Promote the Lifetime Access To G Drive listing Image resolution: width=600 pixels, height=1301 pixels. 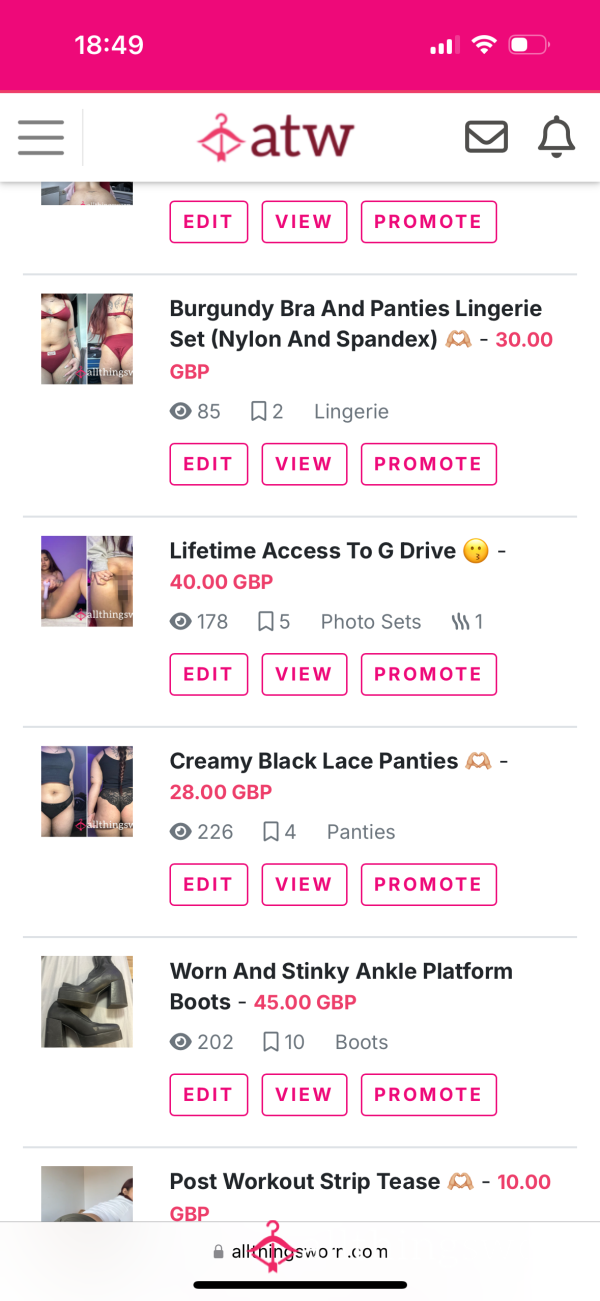[428, 674]
